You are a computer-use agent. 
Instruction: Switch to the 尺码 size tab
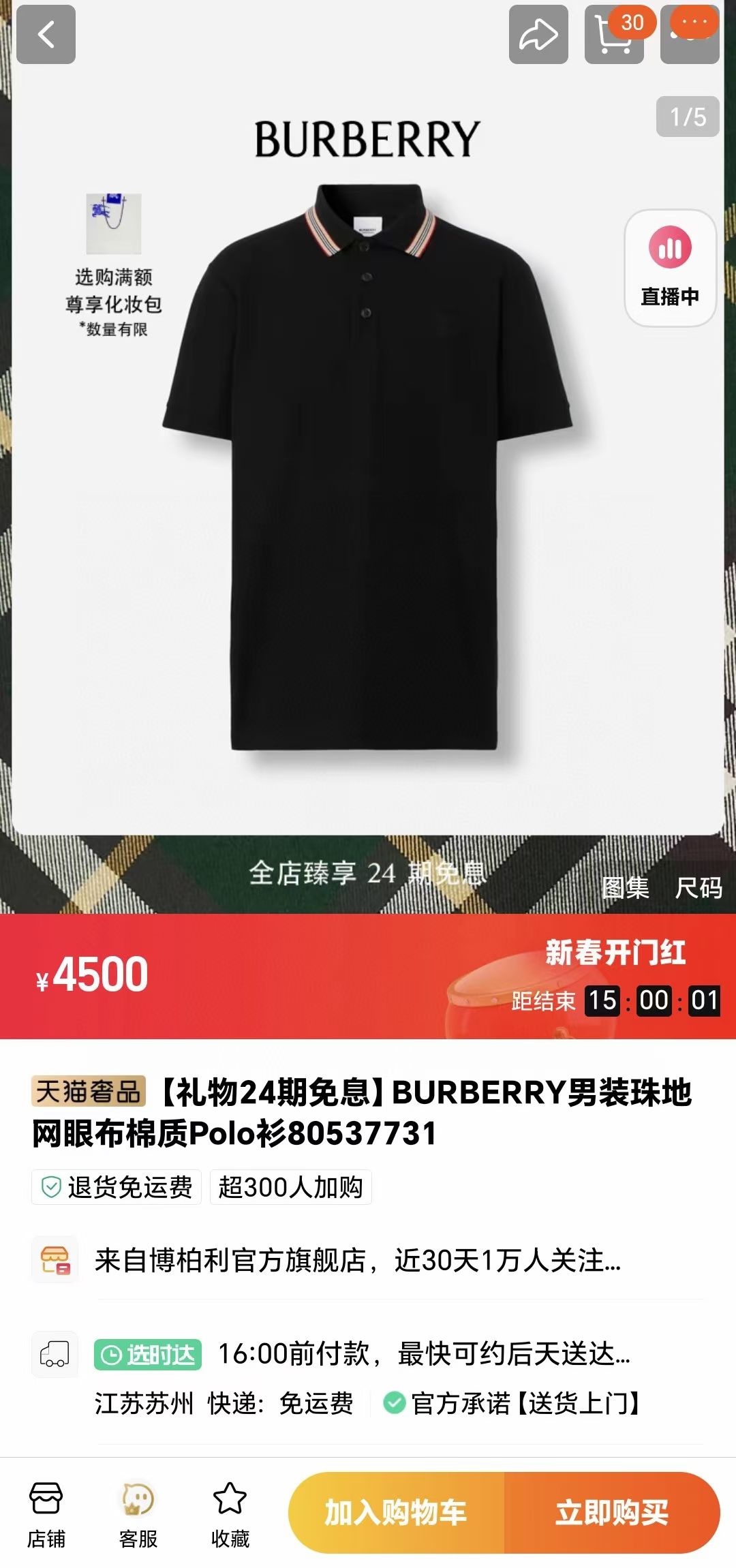pyautogui.click(x=698, y=887)
